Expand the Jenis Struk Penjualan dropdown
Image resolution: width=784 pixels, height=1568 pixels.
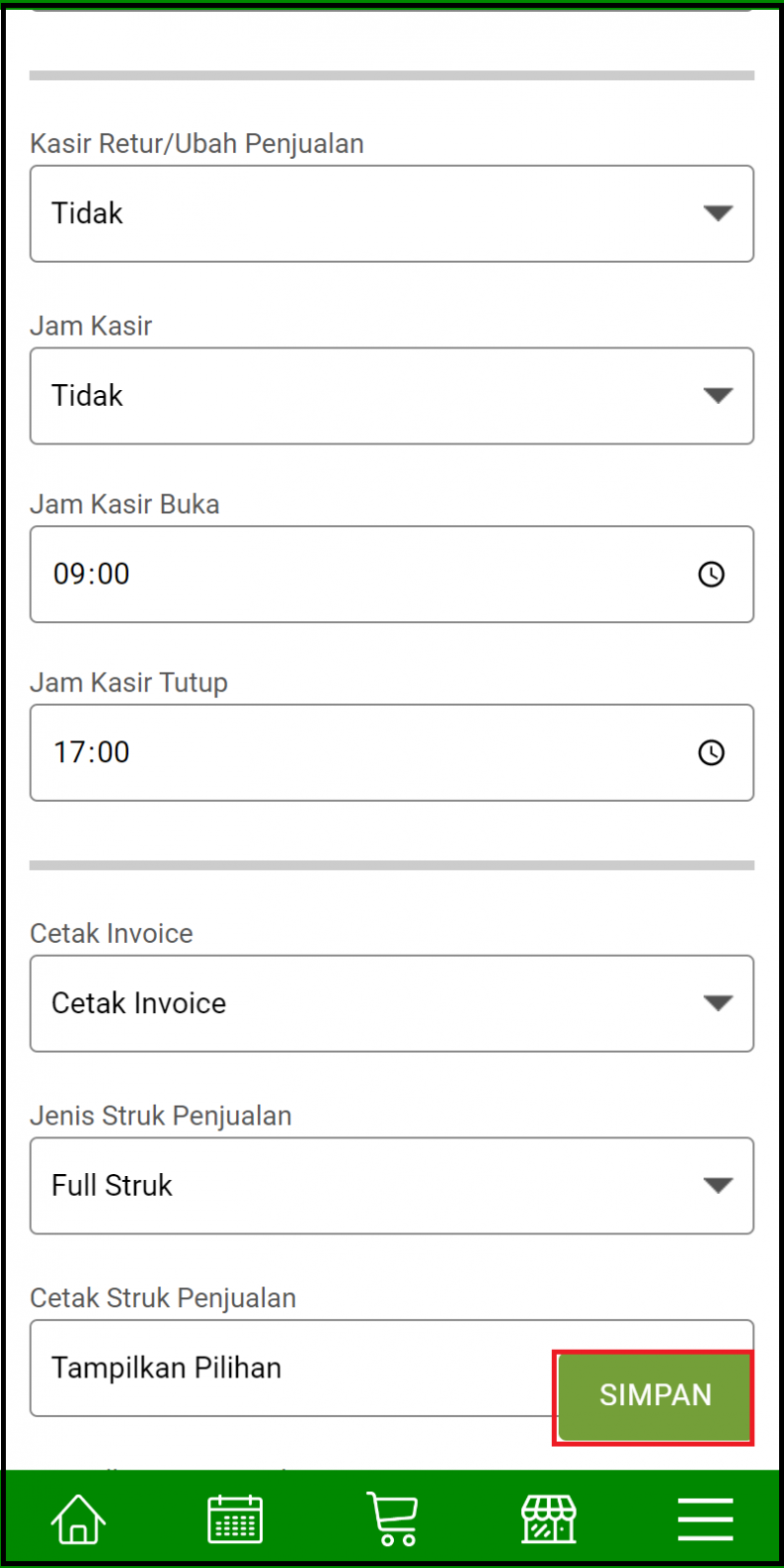717,1186
